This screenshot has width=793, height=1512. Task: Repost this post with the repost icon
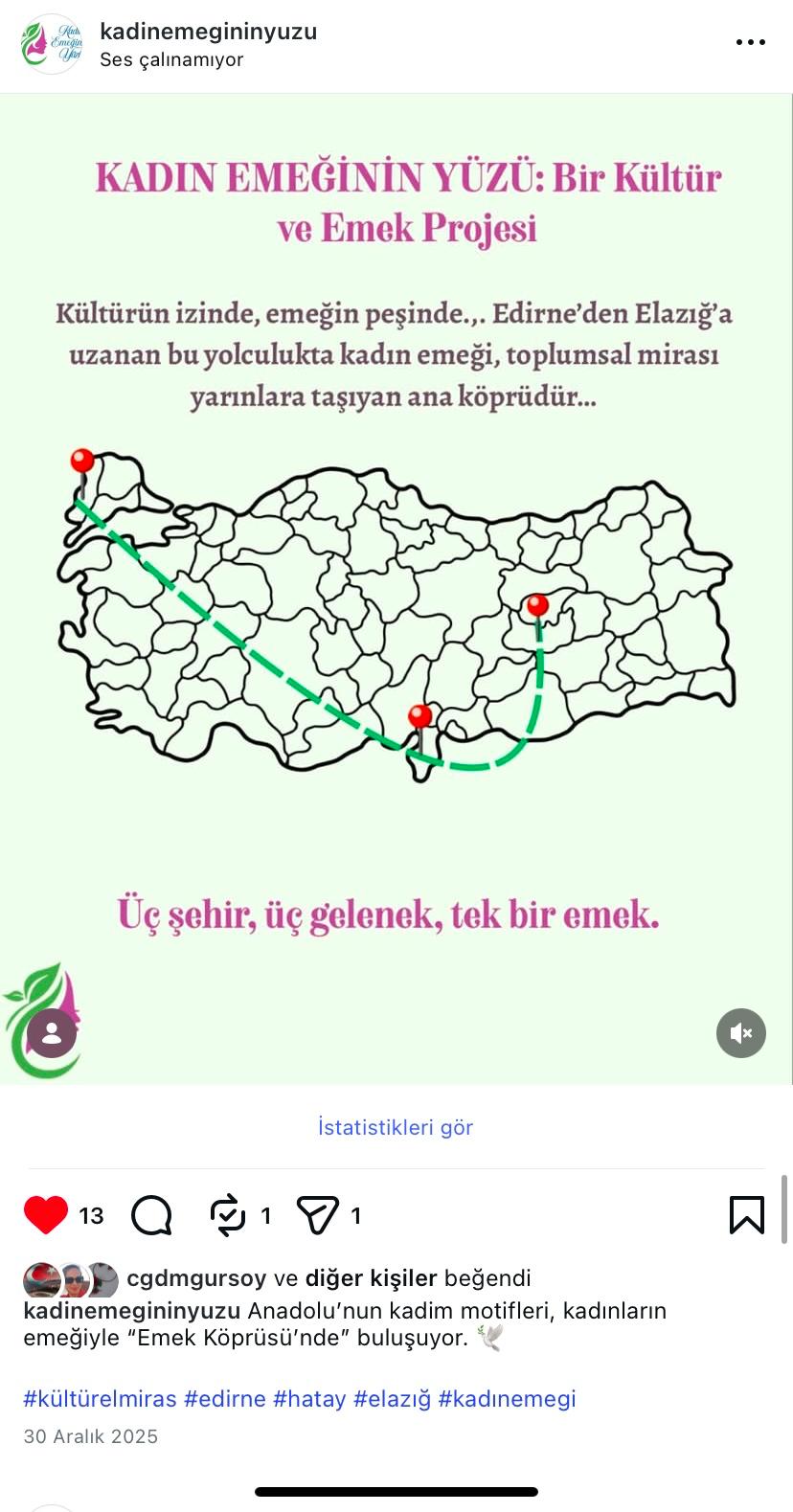228,1215
